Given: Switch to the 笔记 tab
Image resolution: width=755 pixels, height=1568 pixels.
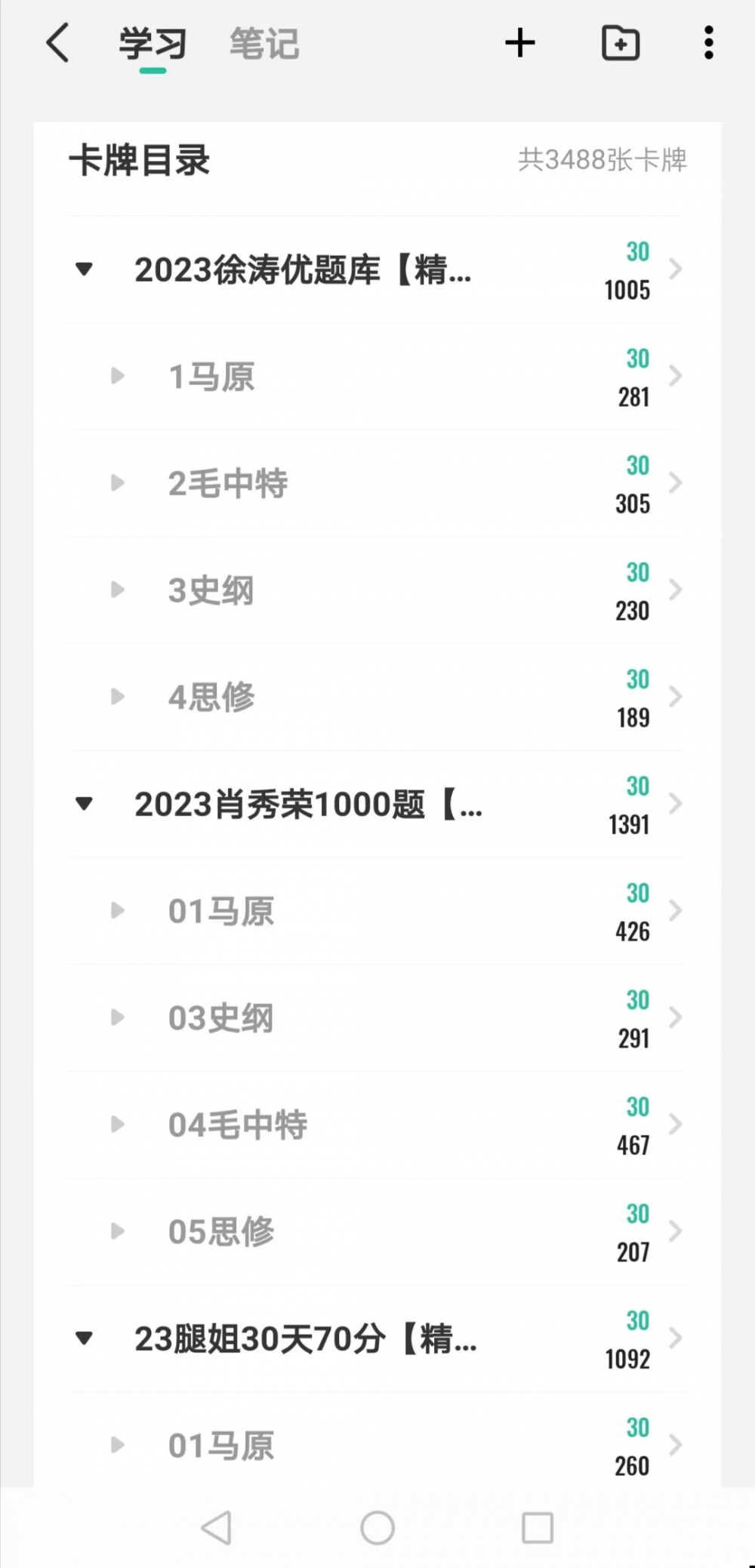Looking at the screenshot, I should pyautogui.click(x=264, y=43).
